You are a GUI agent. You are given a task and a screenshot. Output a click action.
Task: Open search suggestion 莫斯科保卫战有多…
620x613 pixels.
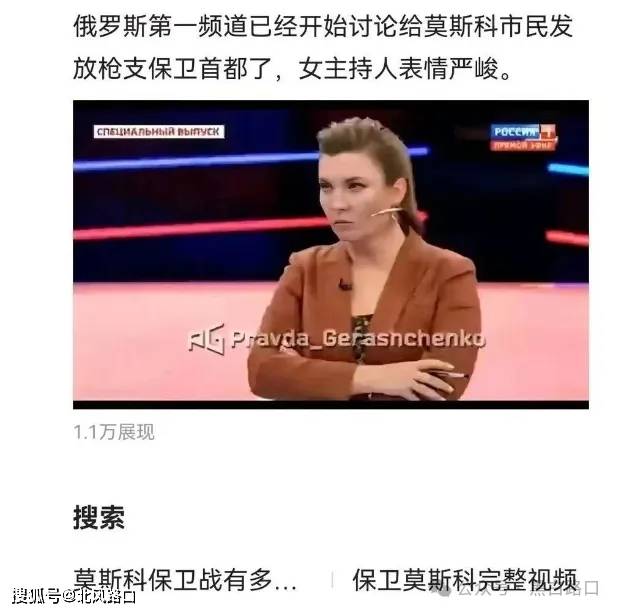pyautogui.click(x=186, y=579)
